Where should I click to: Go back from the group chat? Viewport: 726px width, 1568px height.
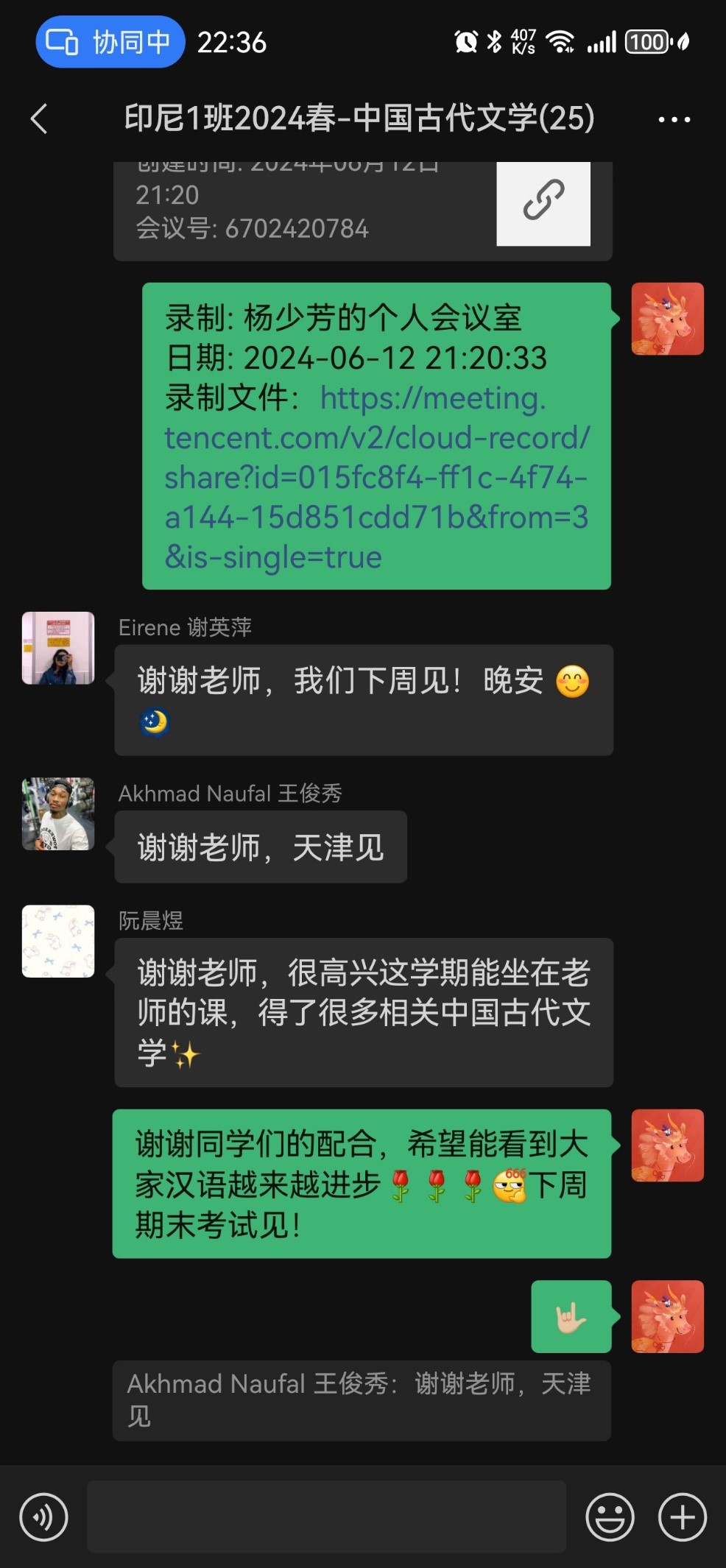pos(39,119)
